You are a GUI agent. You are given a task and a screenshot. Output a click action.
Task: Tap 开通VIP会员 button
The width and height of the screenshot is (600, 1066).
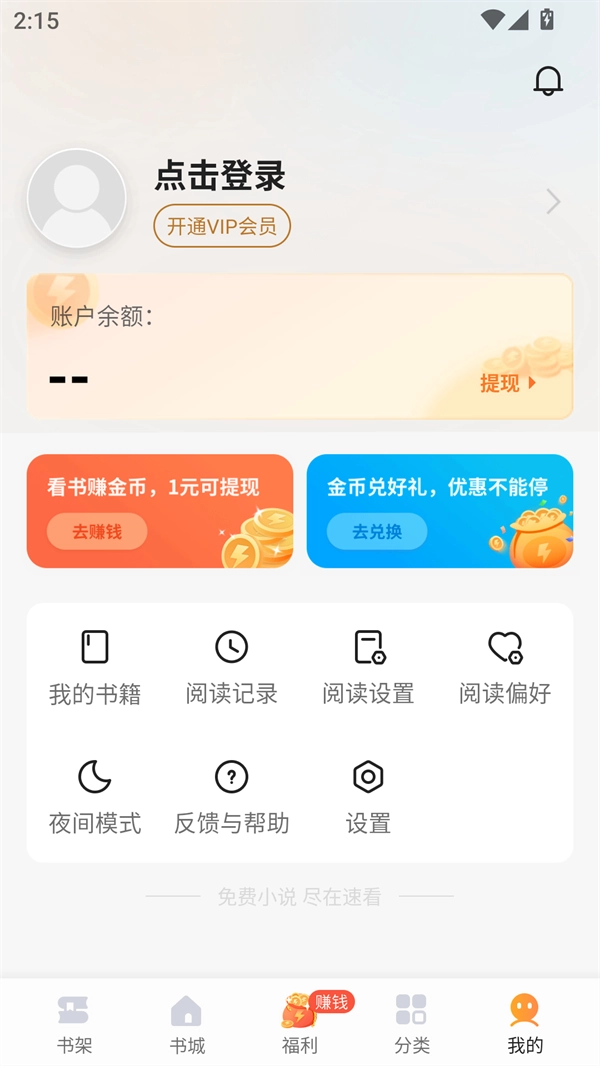pos(222,226)
